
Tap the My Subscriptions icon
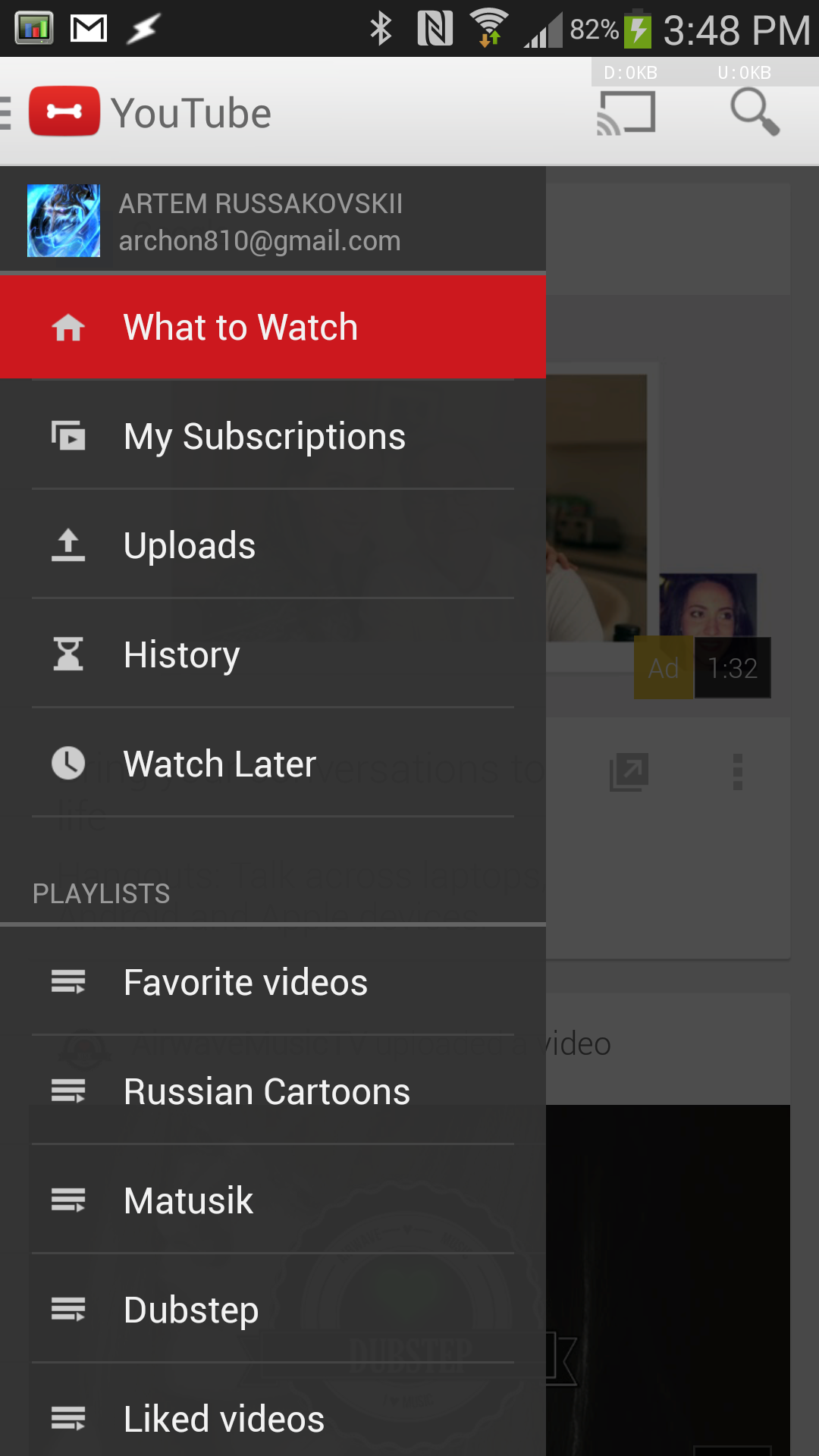tap(68, 436)
